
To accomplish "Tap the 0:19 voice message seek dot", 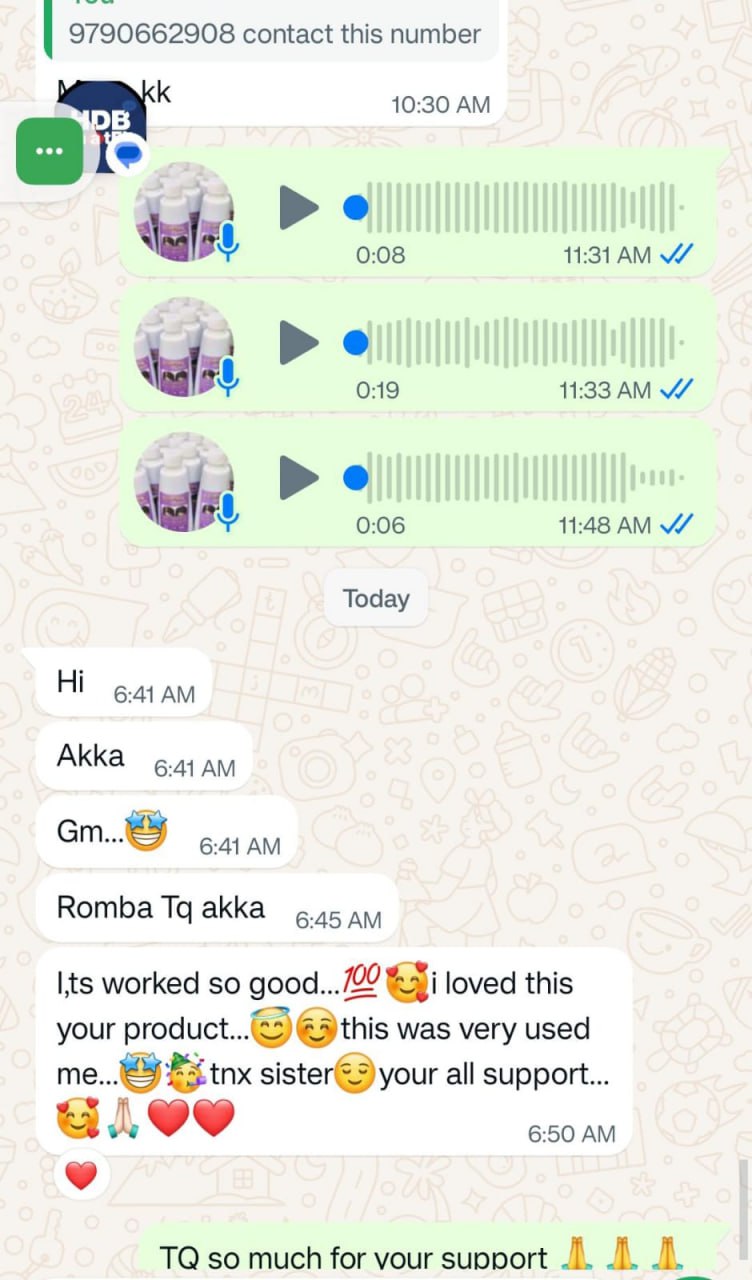I will (355, 343).
